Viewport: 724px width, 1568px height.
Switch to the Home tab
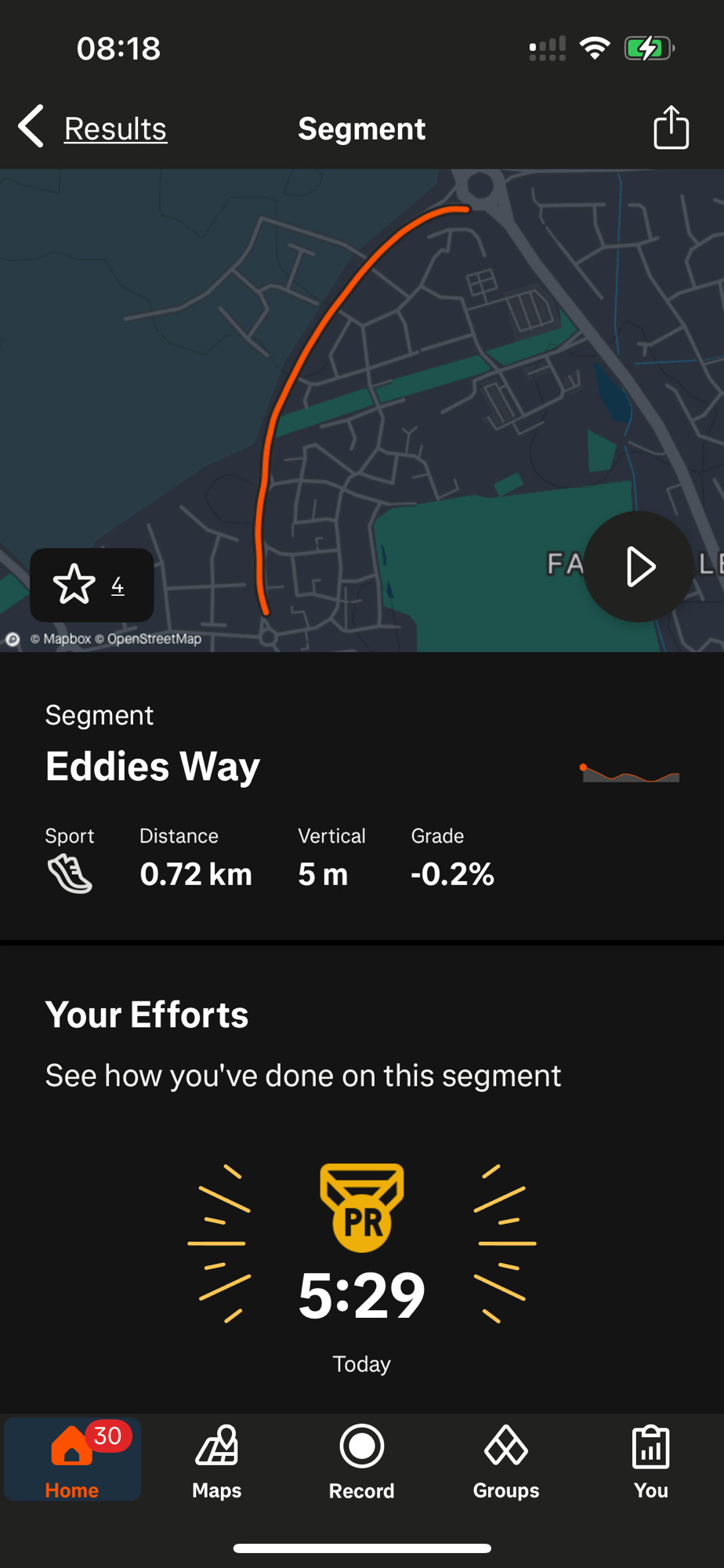(x=72, y=1460)
